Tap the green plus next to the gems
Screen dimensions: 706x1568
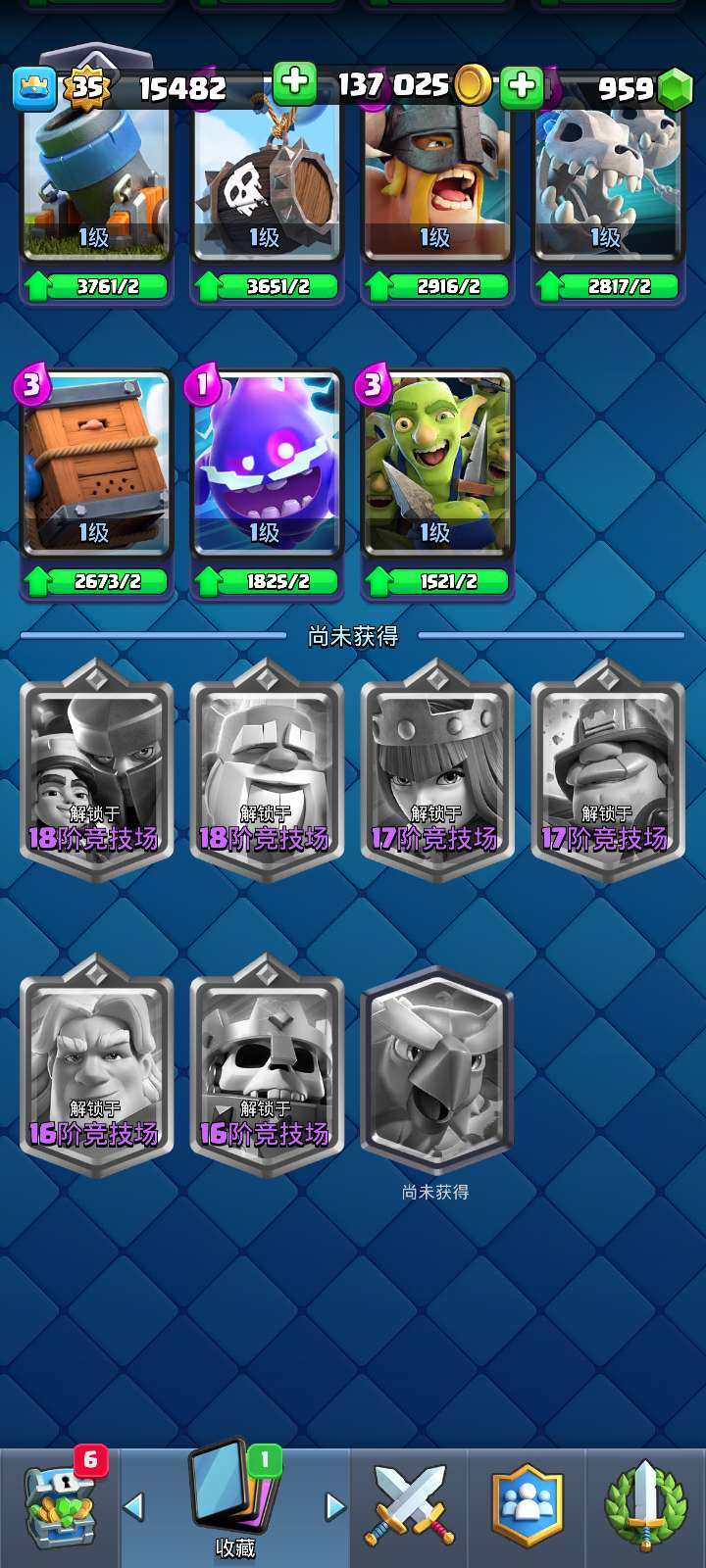pyautogui.click(x=522, y=86)
